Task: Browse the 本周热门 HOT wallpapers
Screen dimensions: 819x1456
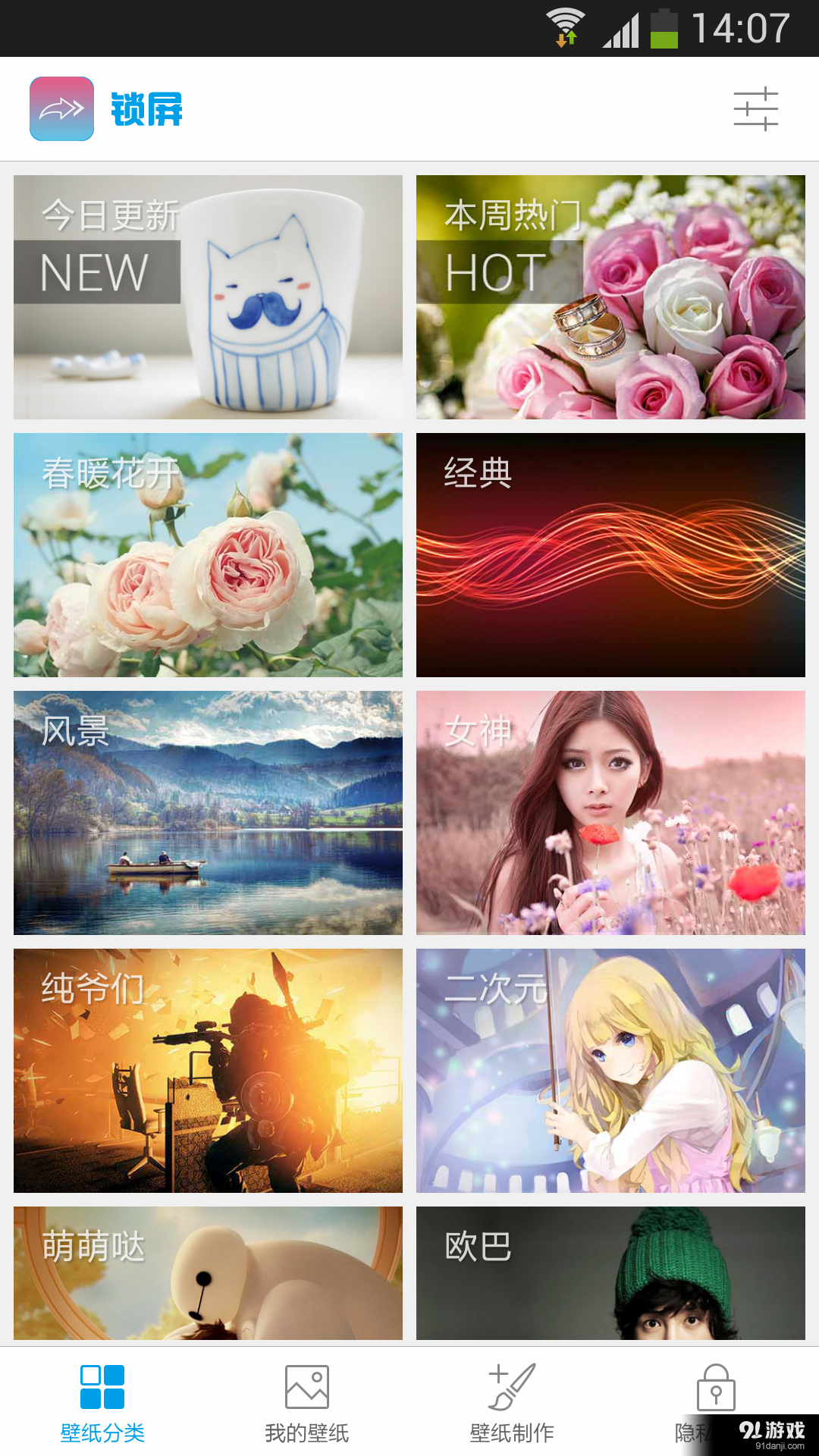Action: coord(610,297)
